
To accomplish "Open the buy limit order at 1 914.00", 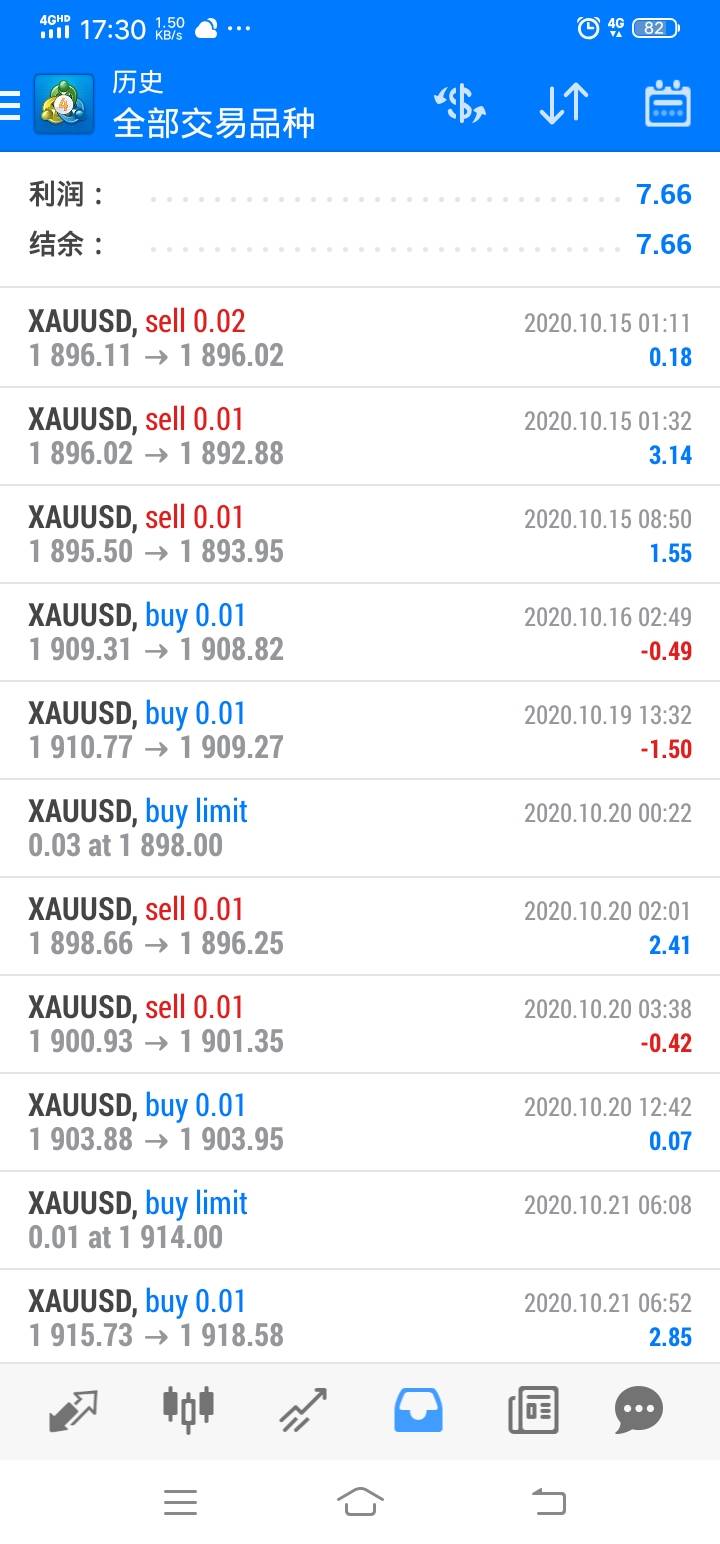I will pyautogui.click(x=360, y=1220).
